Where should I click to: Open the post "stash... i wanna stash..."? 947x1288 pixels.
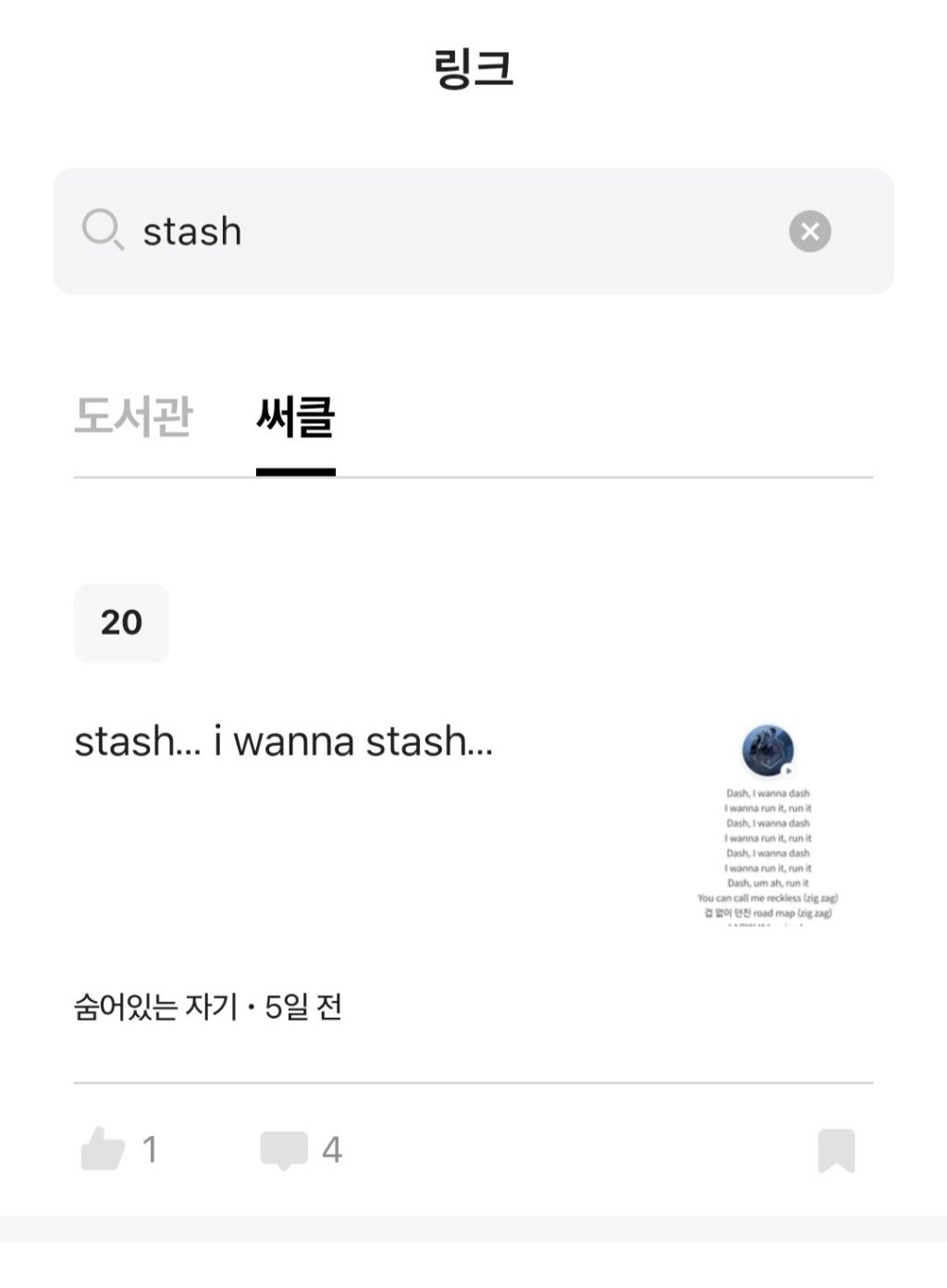(x=283, y=742)
